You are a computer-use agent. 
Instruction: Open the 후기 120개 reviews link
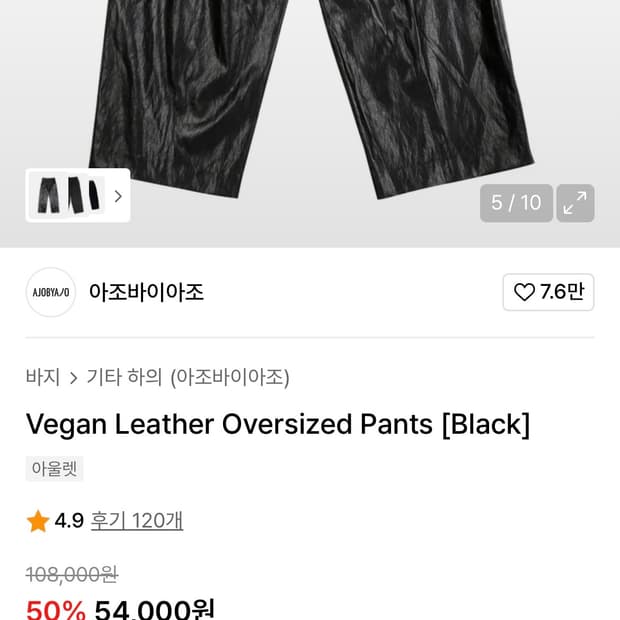click(137, 521)
